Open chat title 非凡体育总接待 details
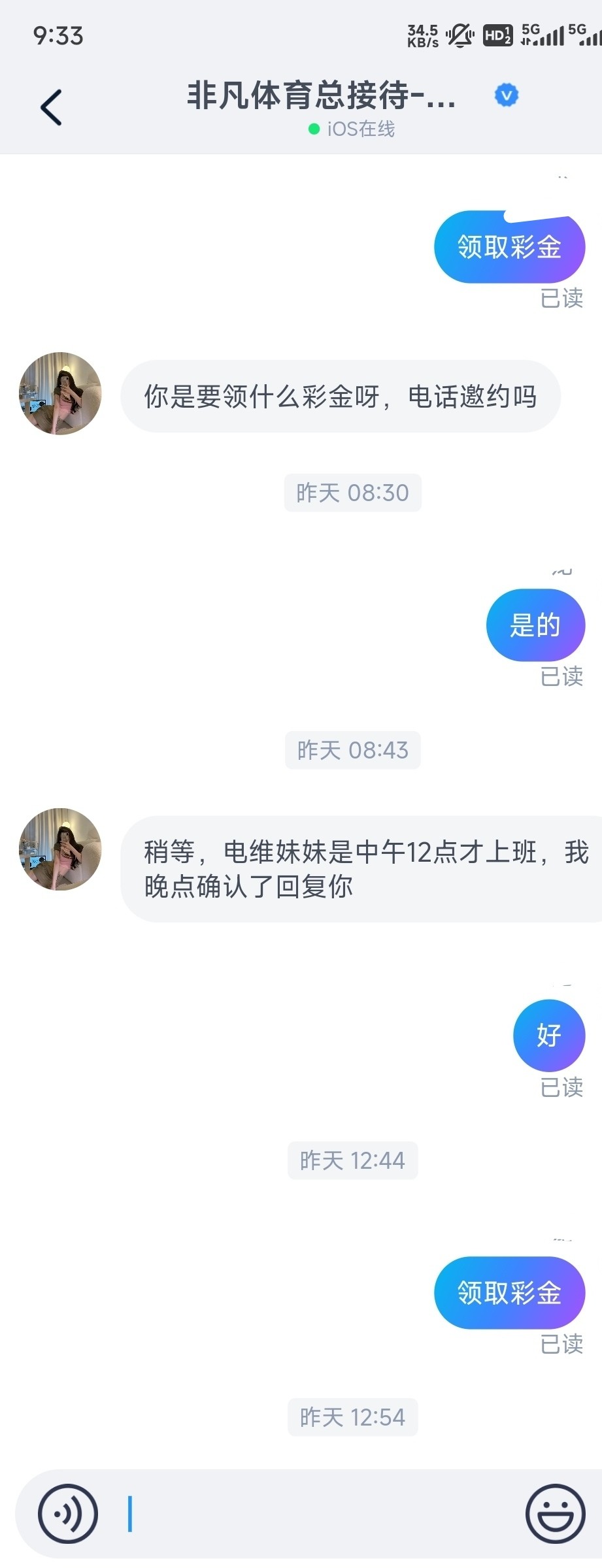Screen dimensions: 602x1568 pyautogui.click(x=322, y=96)
